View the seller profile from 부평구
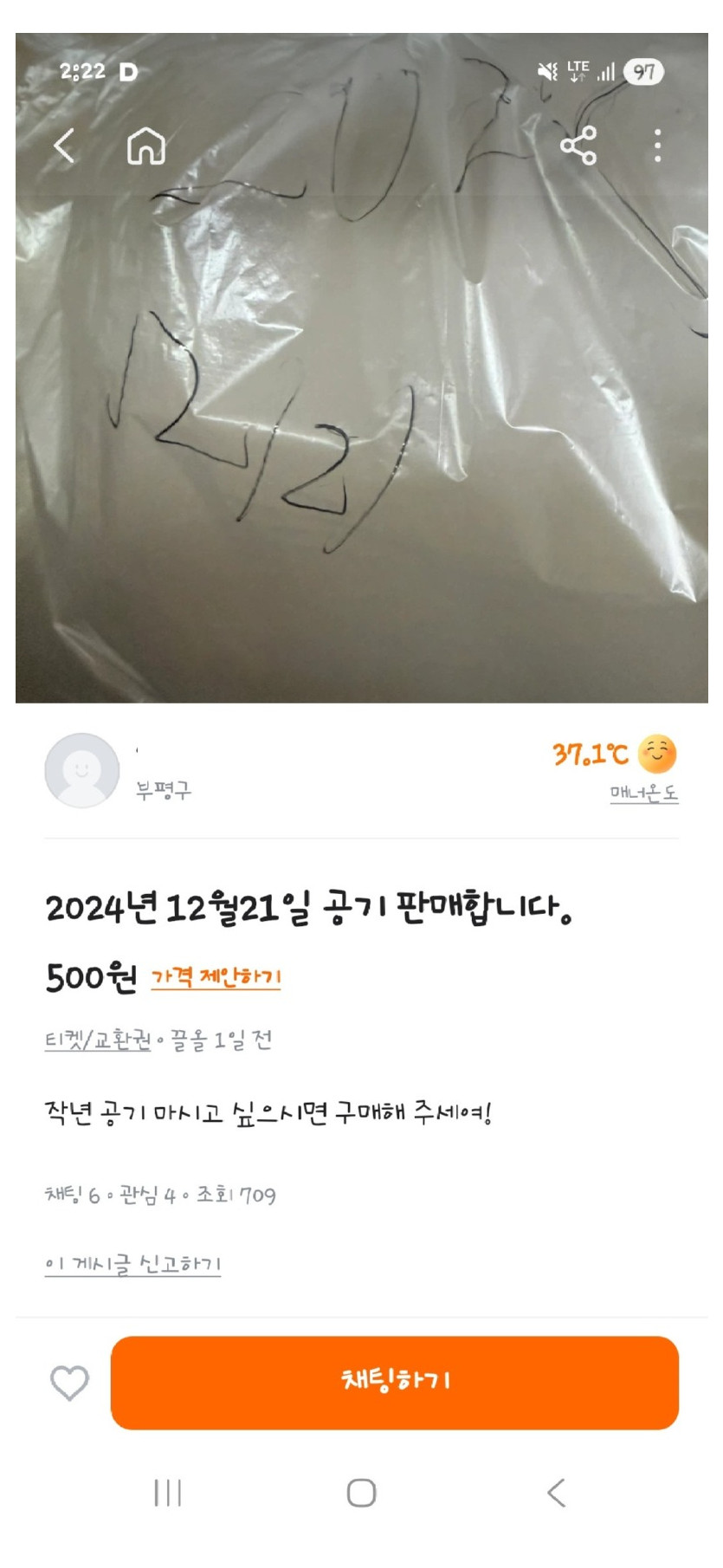 (x=82, y=771)
